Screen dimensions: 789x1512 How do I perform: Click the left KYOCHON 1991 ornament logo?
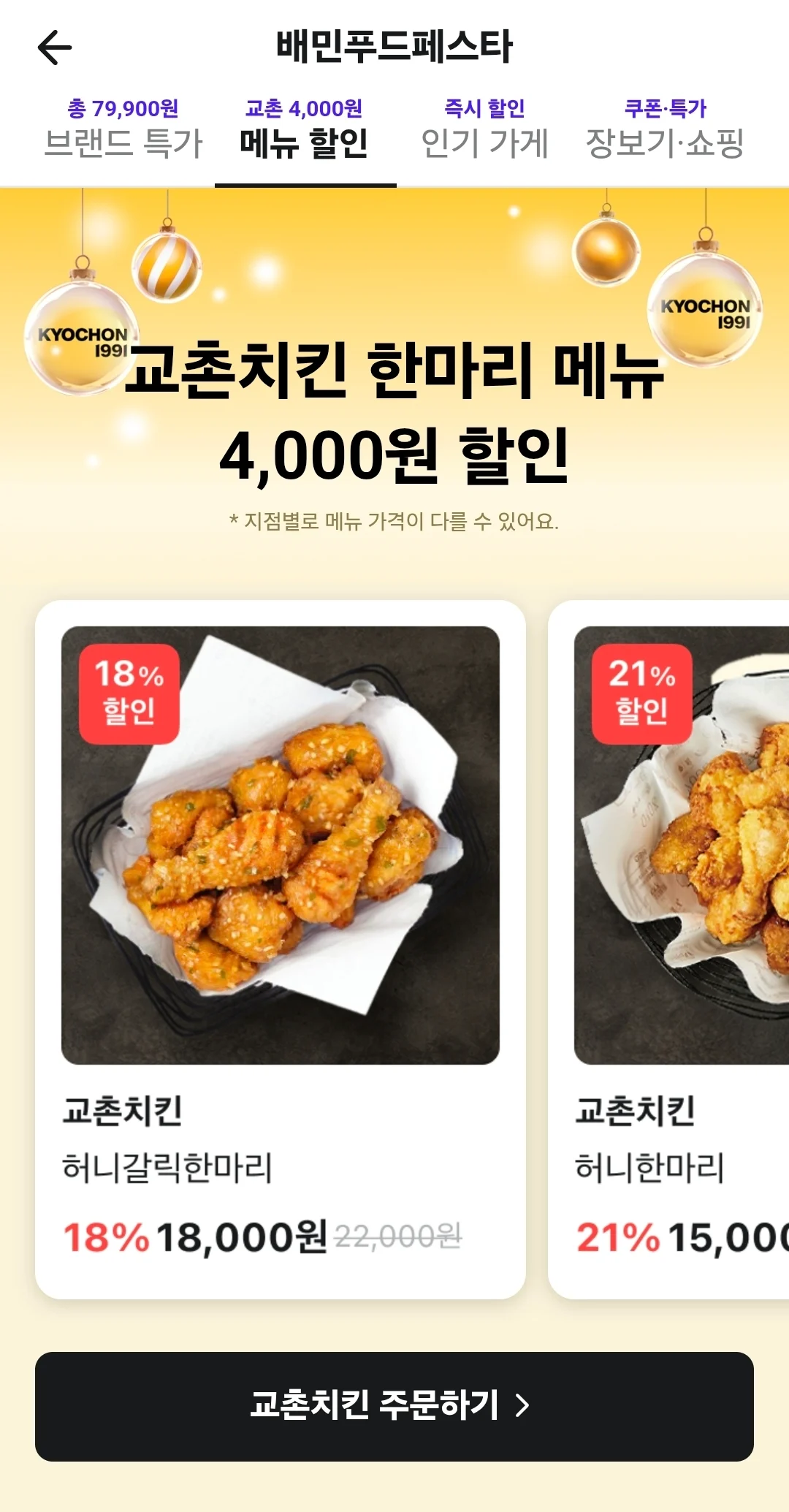88,338
